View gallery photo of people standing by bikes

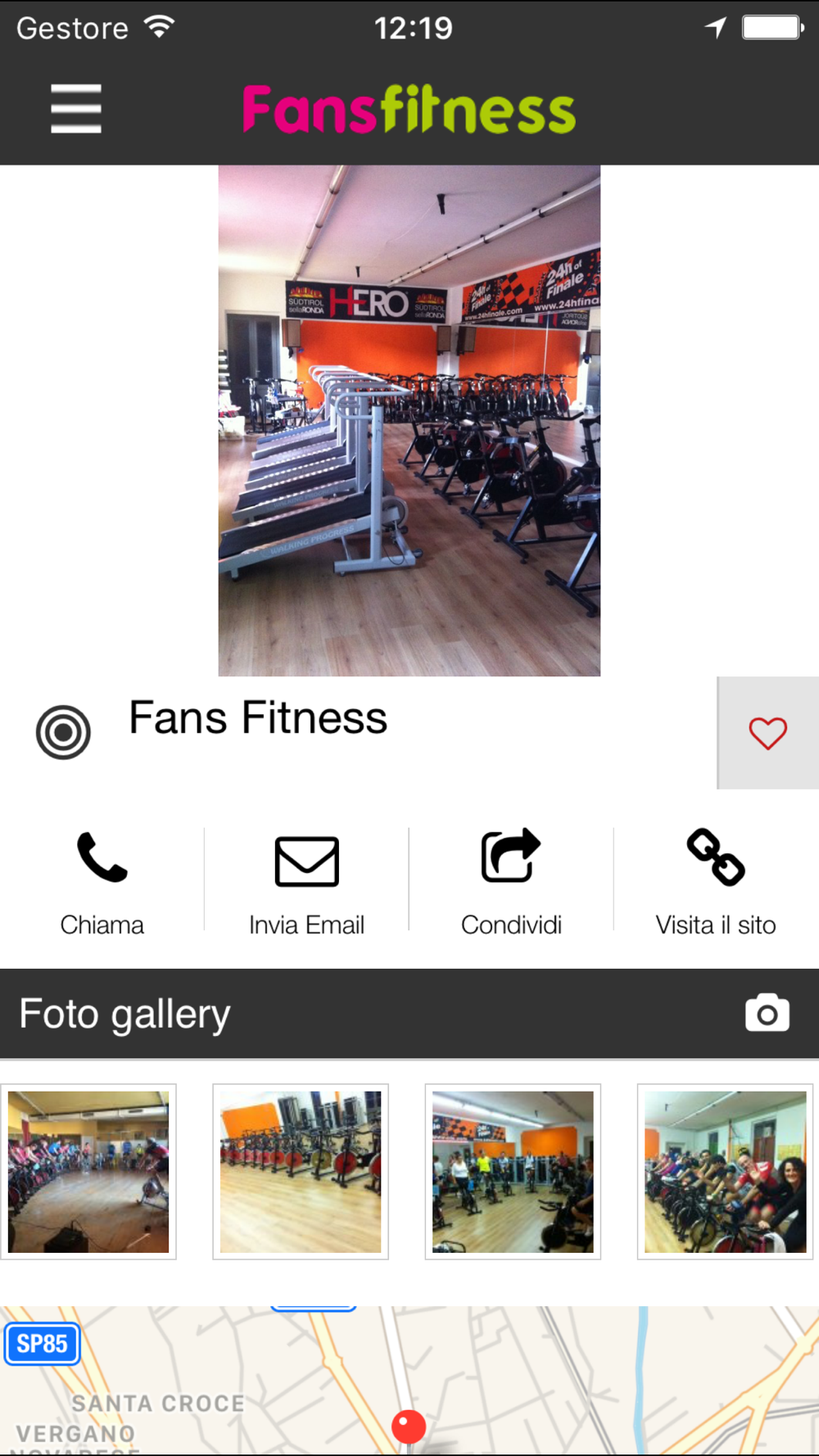click(513, 1171)
